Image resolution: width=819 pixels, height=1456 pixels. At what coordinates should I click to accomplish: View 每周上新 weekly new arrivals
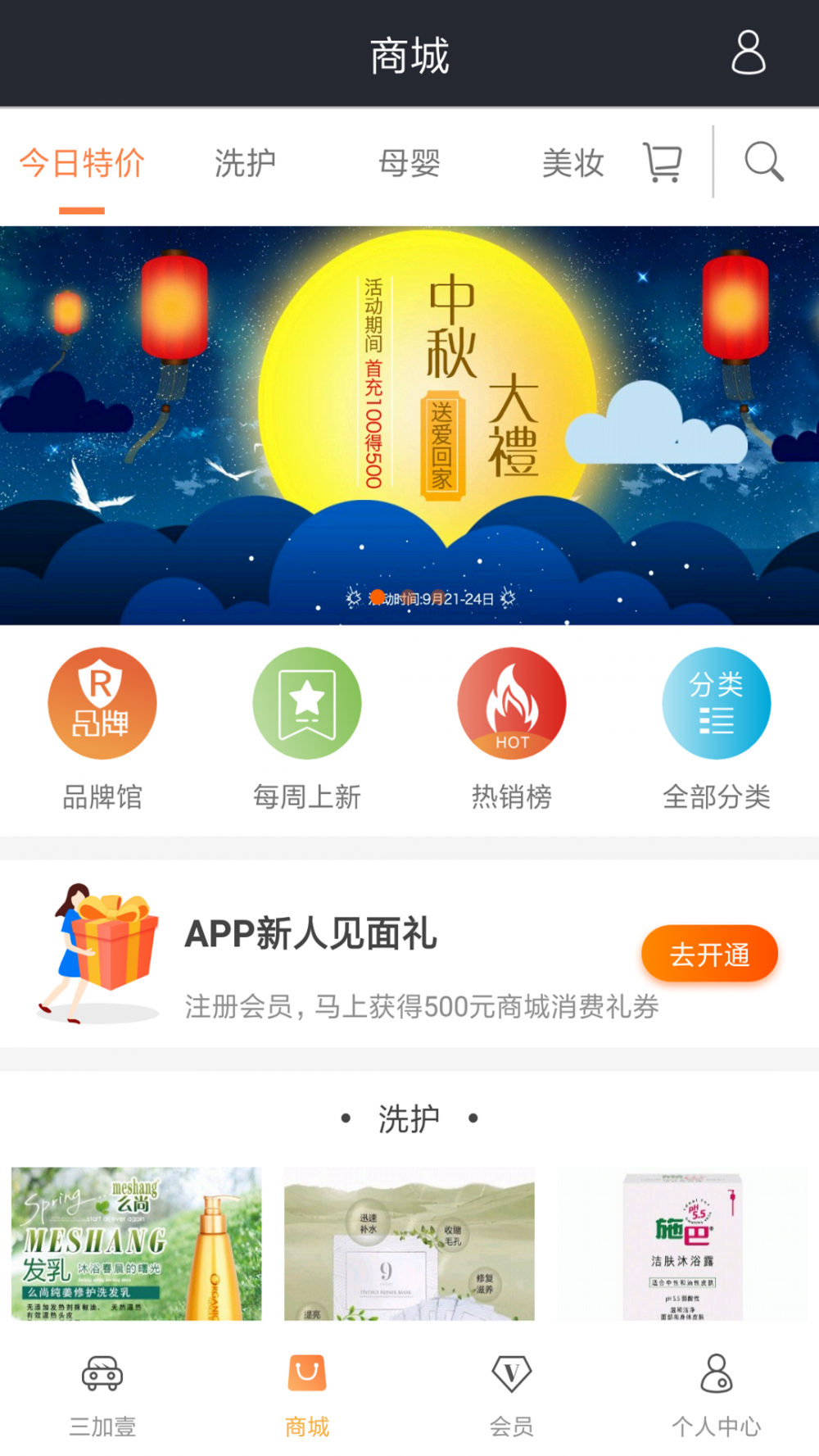click(x=307, y=727)
